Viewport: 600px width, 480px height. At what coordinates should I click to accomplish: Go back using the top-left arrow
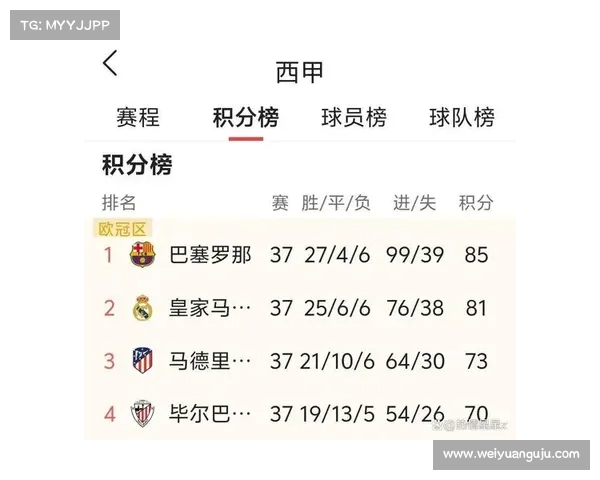click(110, 64)
